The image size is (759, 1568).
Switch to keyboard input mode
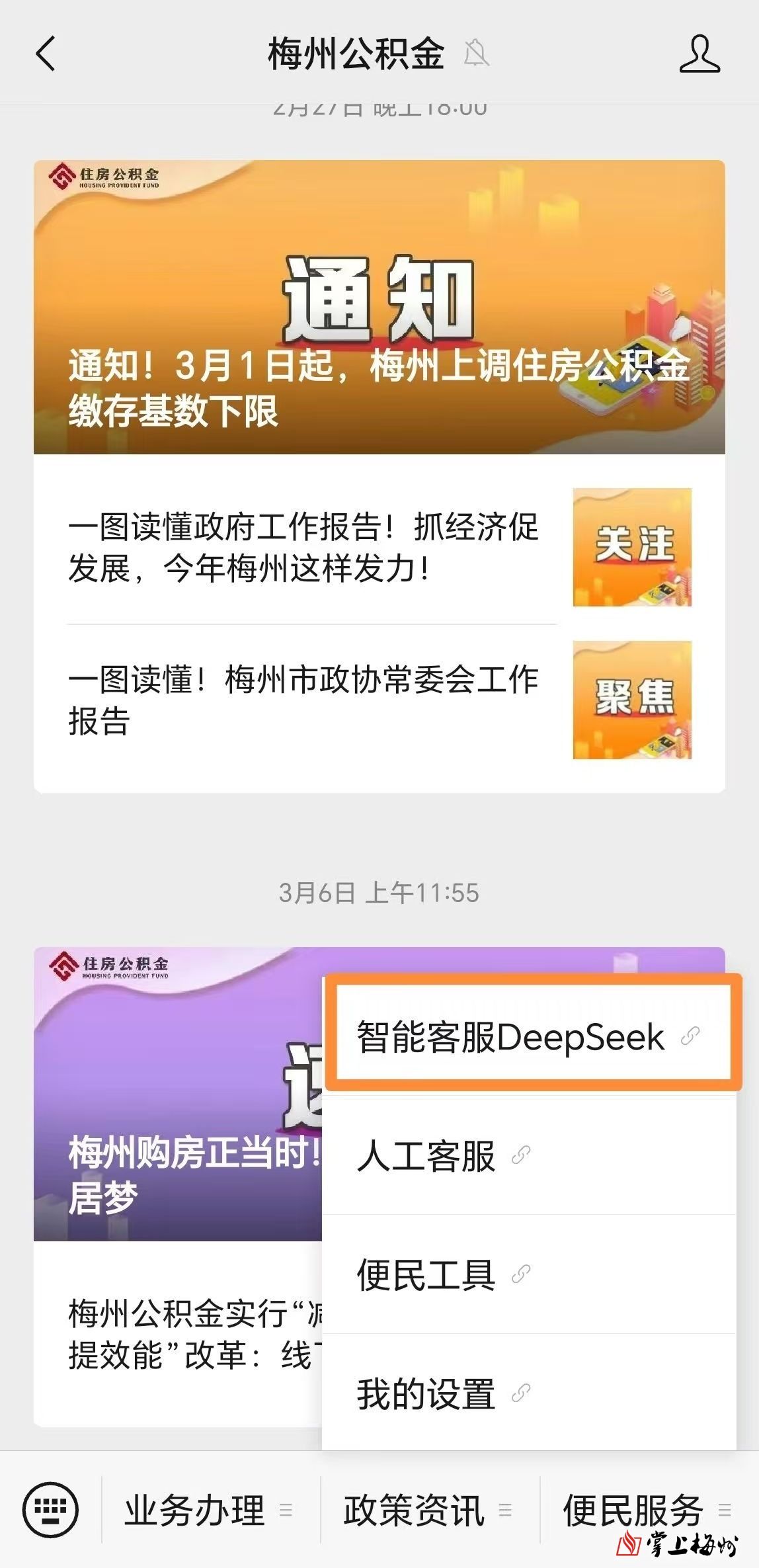50,1510
